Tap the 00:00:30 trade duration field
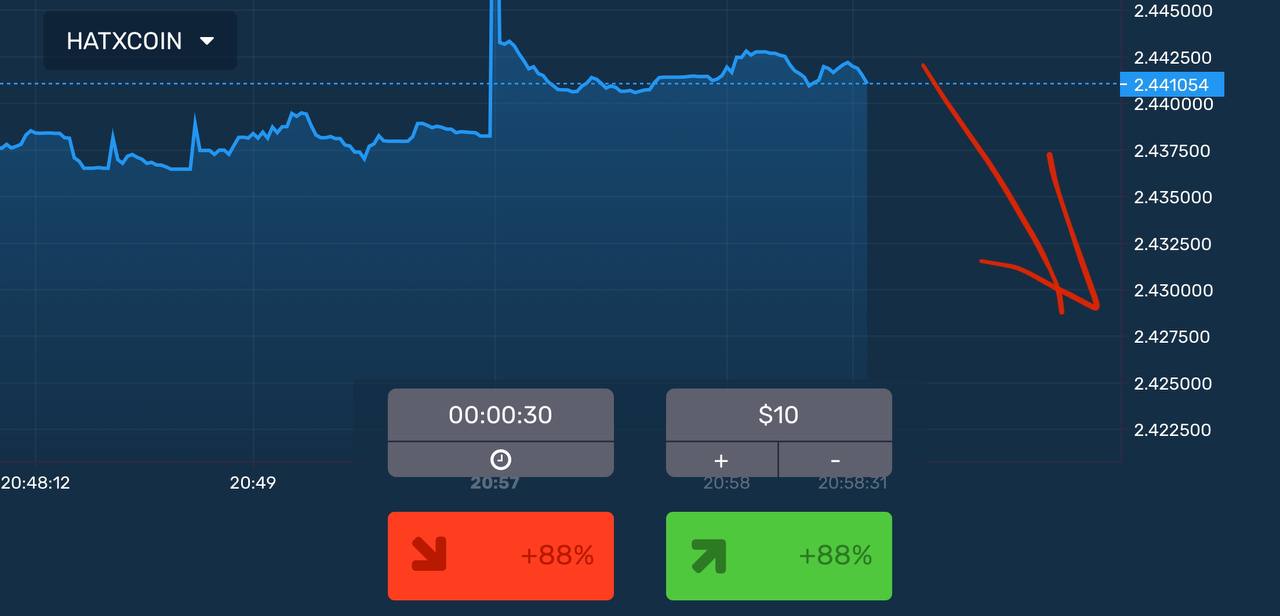Screen dimensions: 1280x616 click(x=500, y=414)
